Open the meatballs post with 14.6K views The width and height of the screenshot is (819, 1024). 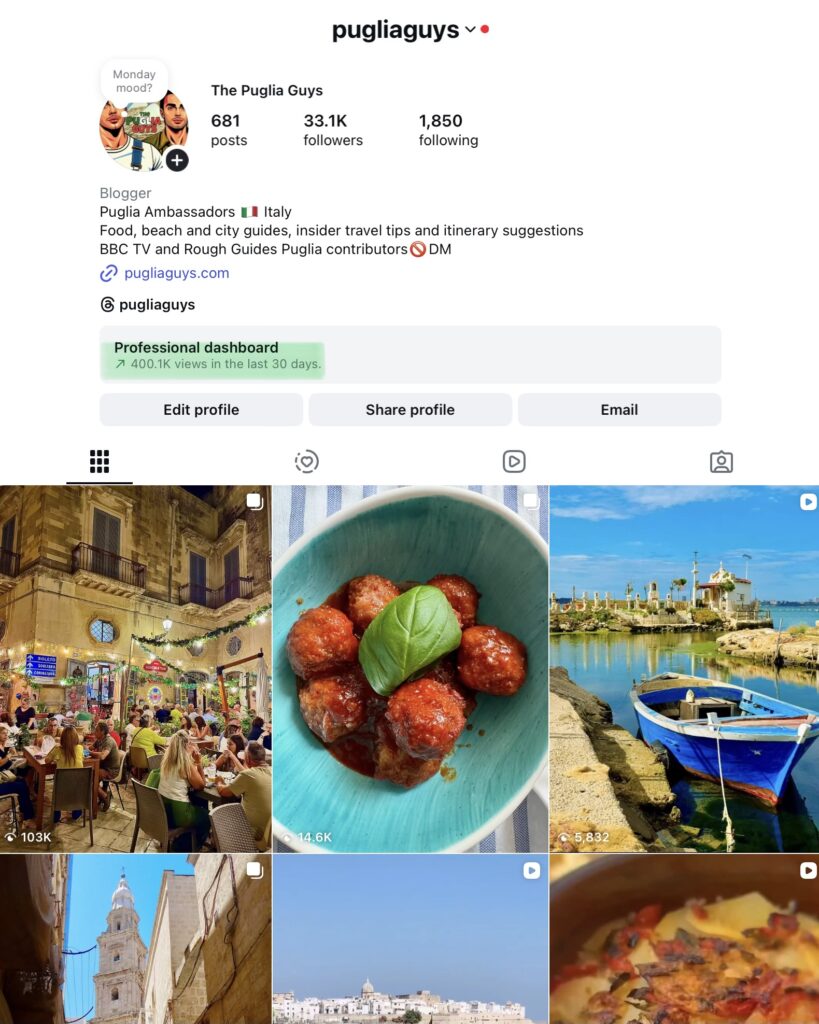[410, 668]
